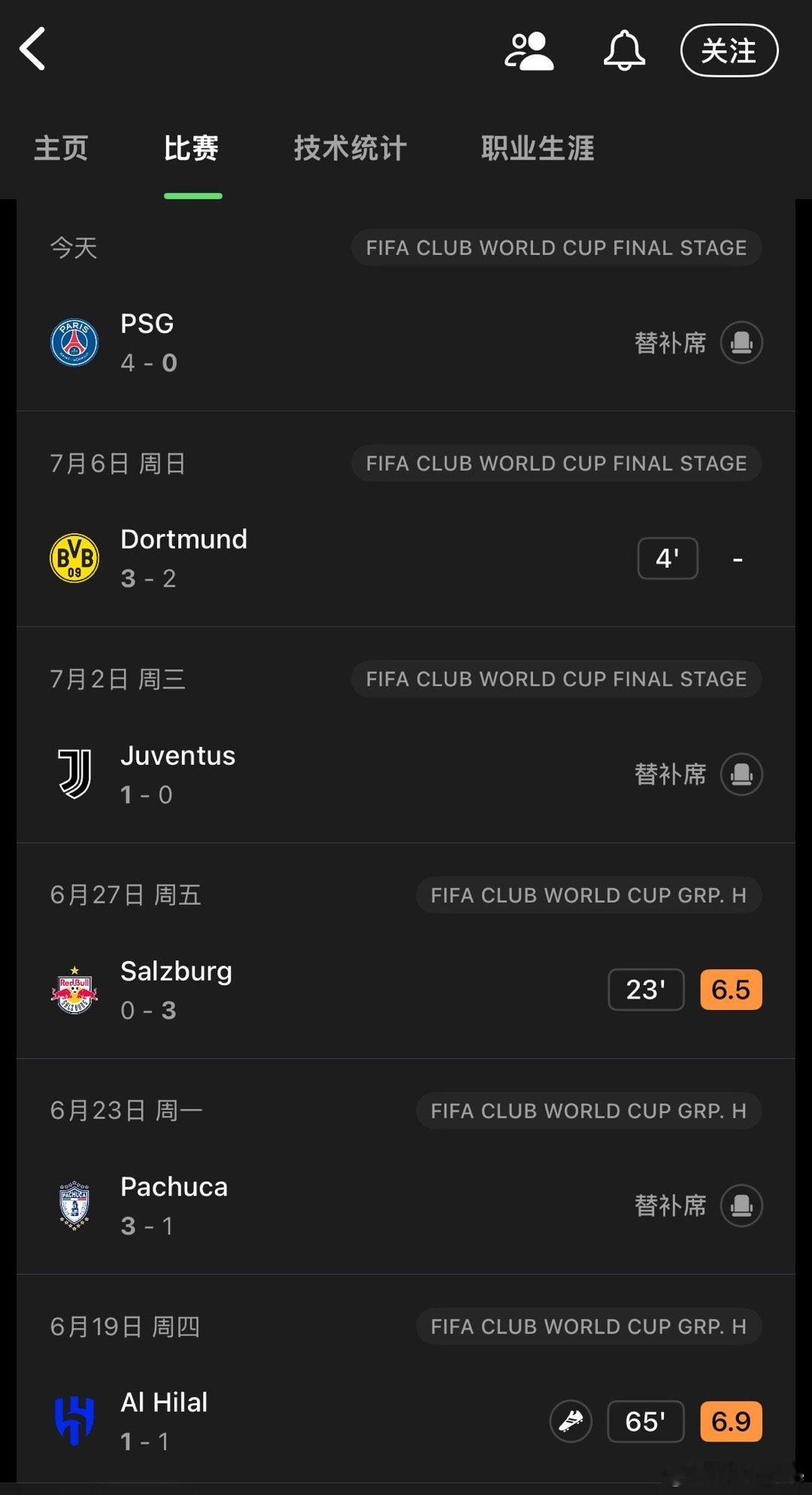View the Pachuca 3-1 match
This screenshot has width=812, height=1495.
pyautogui.click(x=406, y=1206)
